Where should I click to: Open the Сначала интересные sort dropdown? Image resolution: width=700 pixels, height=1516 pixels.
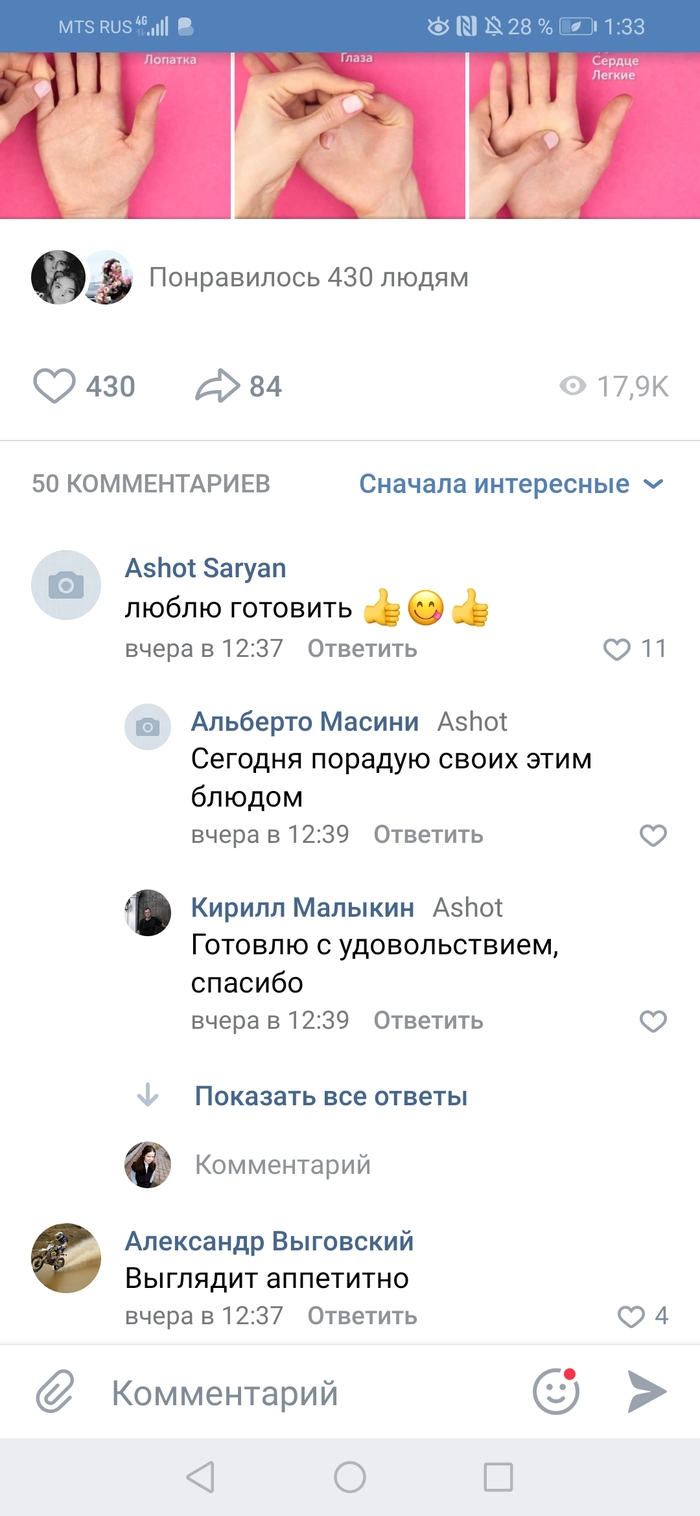point(511,484)
